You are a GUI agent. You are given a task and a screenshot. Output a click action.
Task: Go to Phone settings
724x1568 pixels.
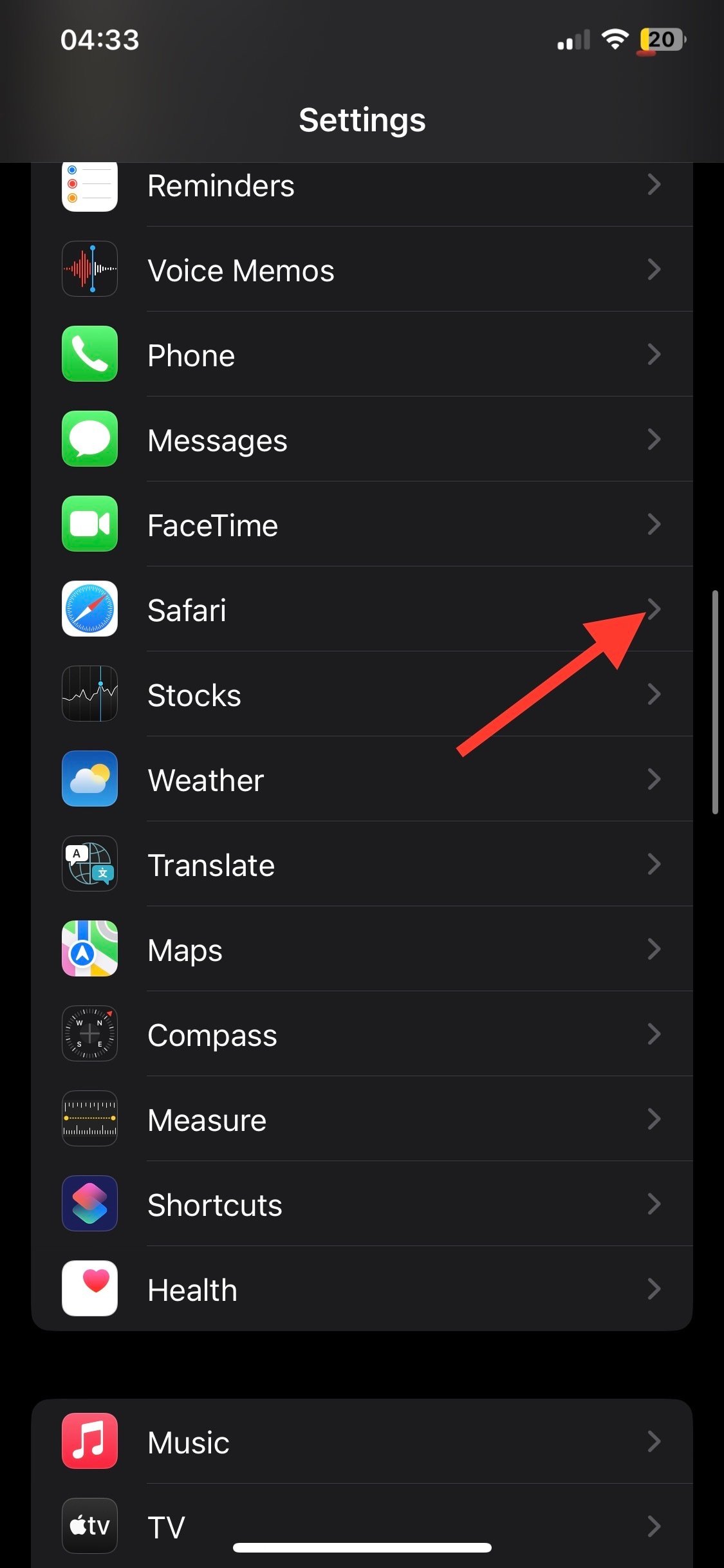[x=362, y=355]
